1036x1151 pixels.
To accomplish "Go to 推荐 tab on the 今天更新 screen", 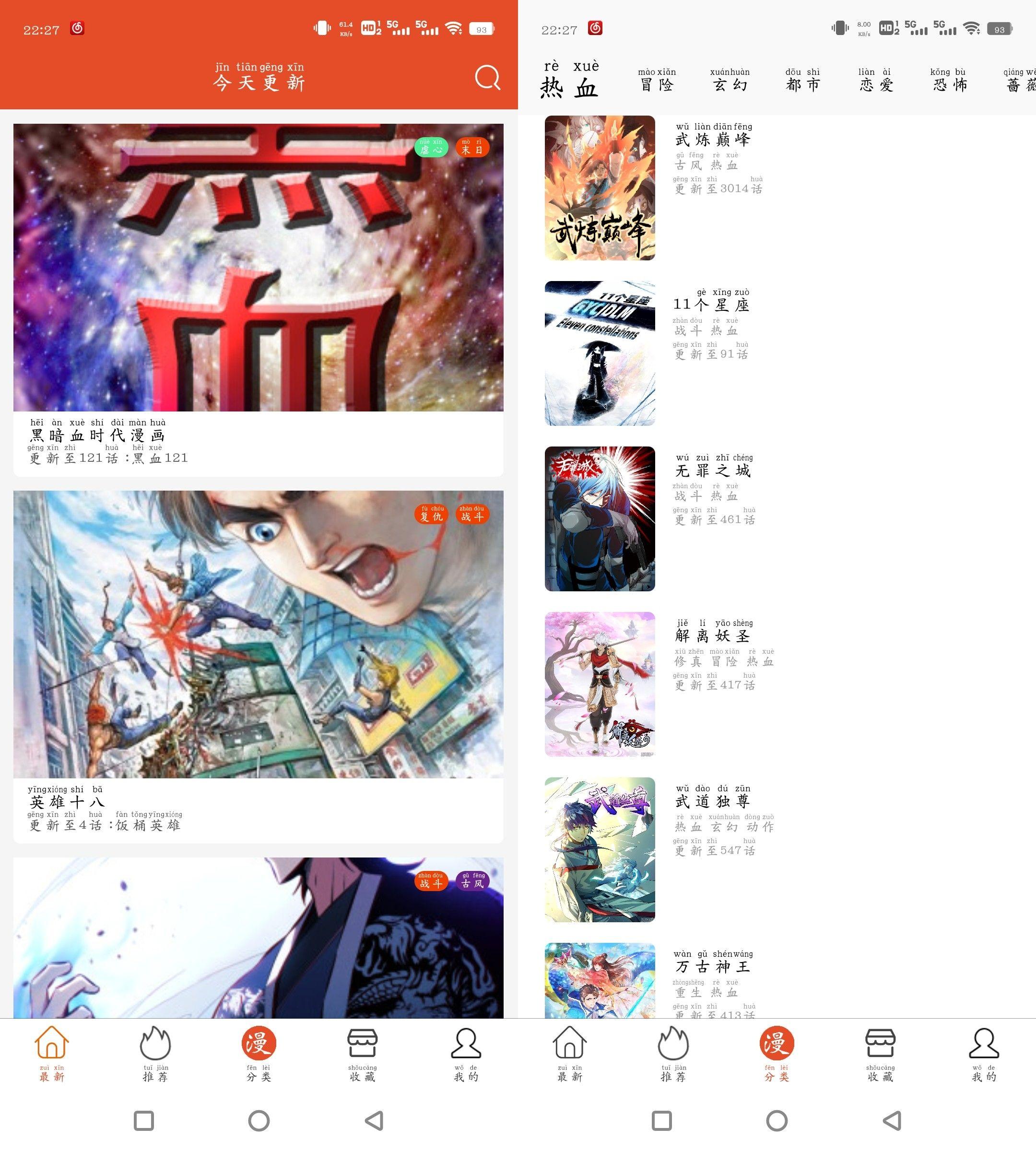I will click(155, 1054).
